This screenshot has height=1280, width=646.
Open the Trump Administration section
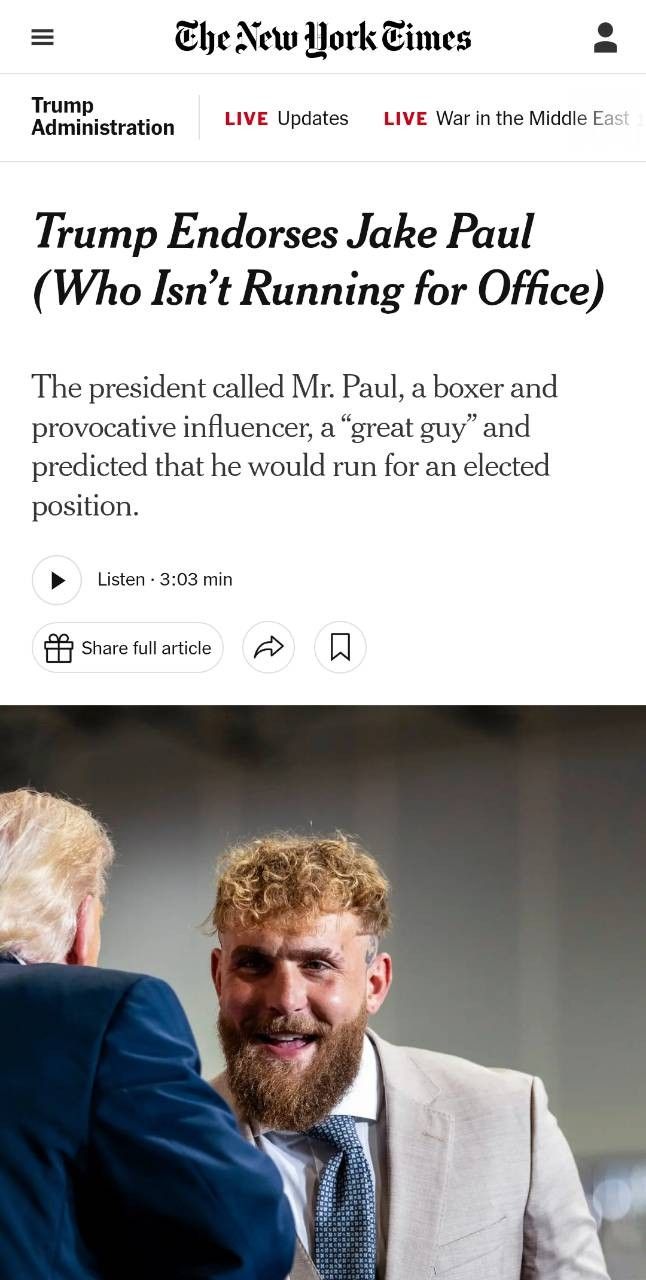[103, 117]
